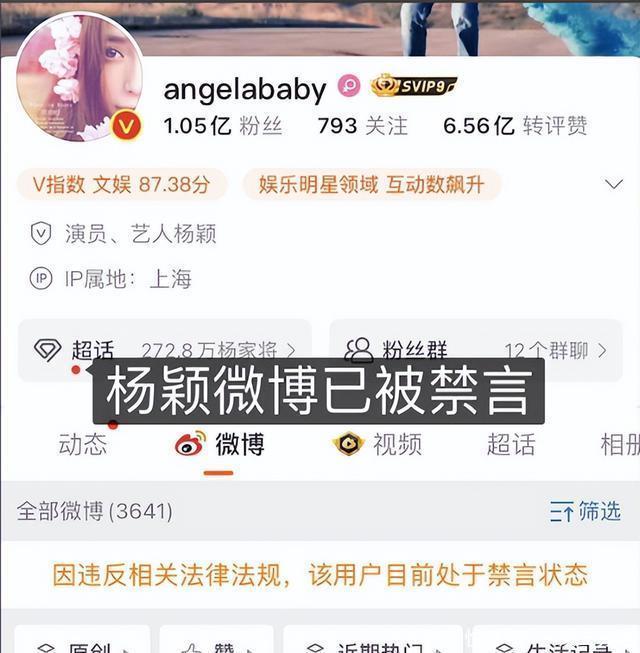This screenshot has width=640, height=653.
Task: Open the SVIP9 membership badge
Action: (x=413, y=87)
